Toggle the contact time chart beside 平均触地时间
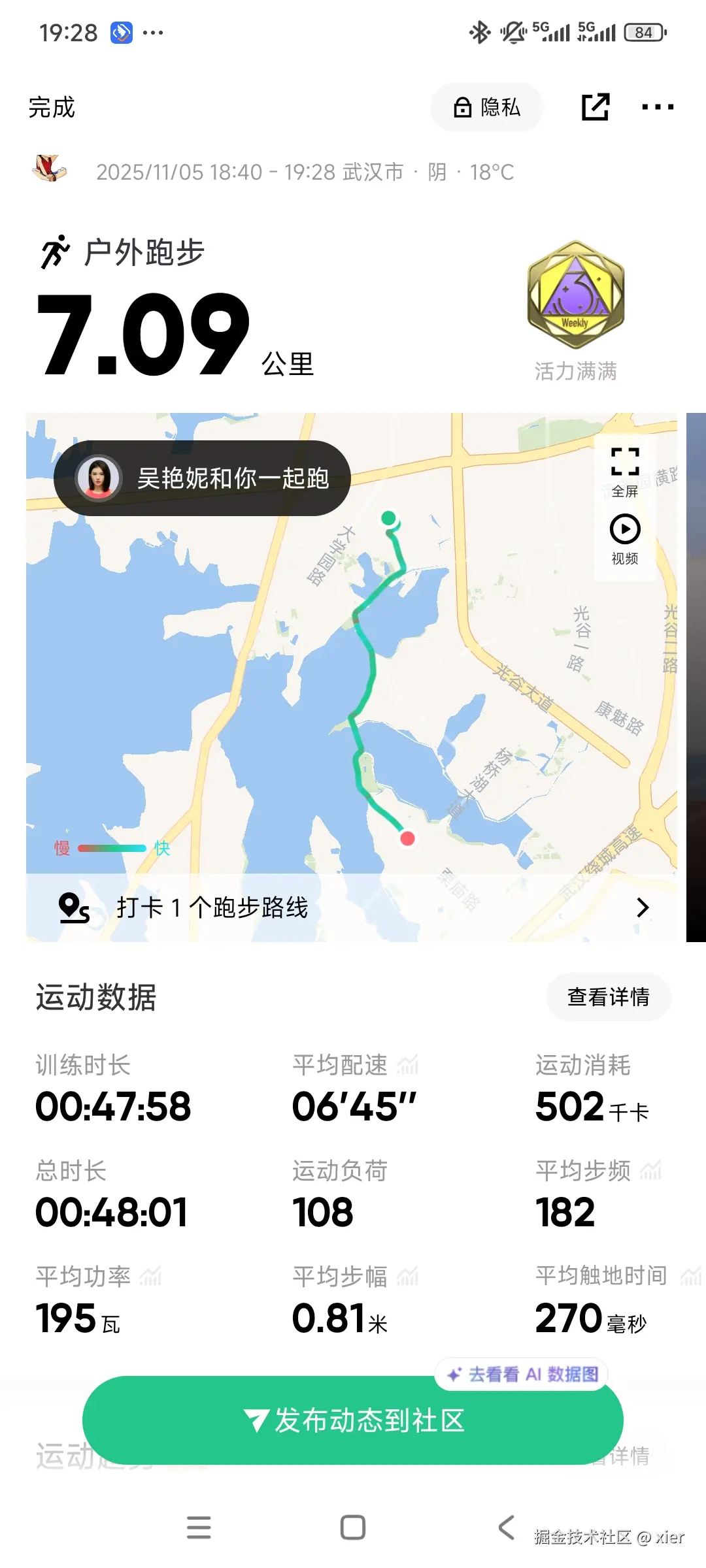Viewport: 706px width, 1568px height. [x=690, y=1275]
